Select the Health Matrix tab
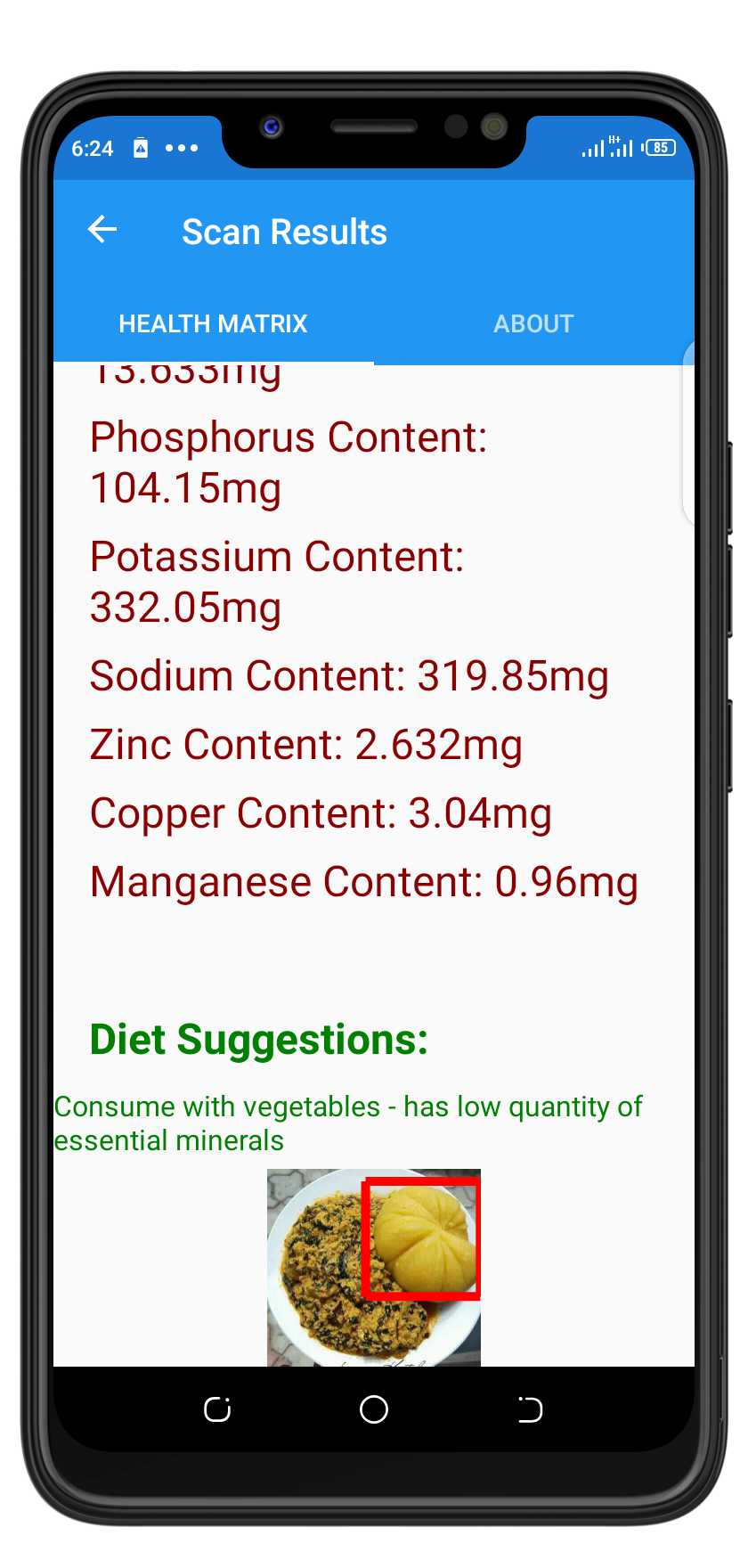The width and height of the screenshot is (748, 1568). [213, 323]
